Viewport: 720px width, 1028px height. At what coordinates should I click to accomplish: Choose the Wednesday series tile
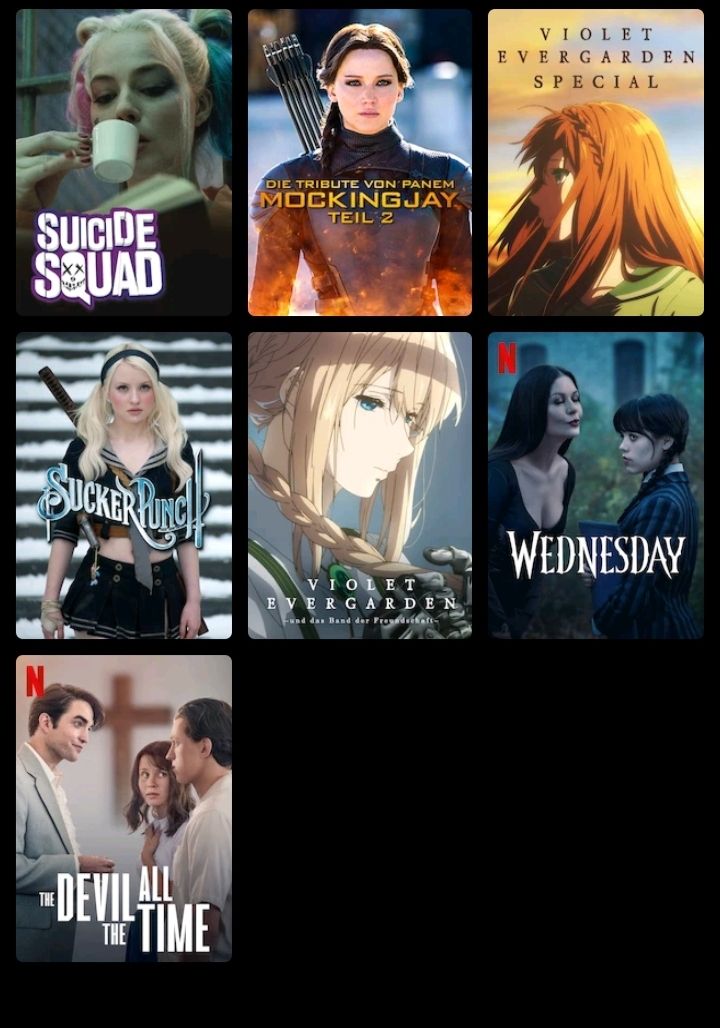click(596, 486)
